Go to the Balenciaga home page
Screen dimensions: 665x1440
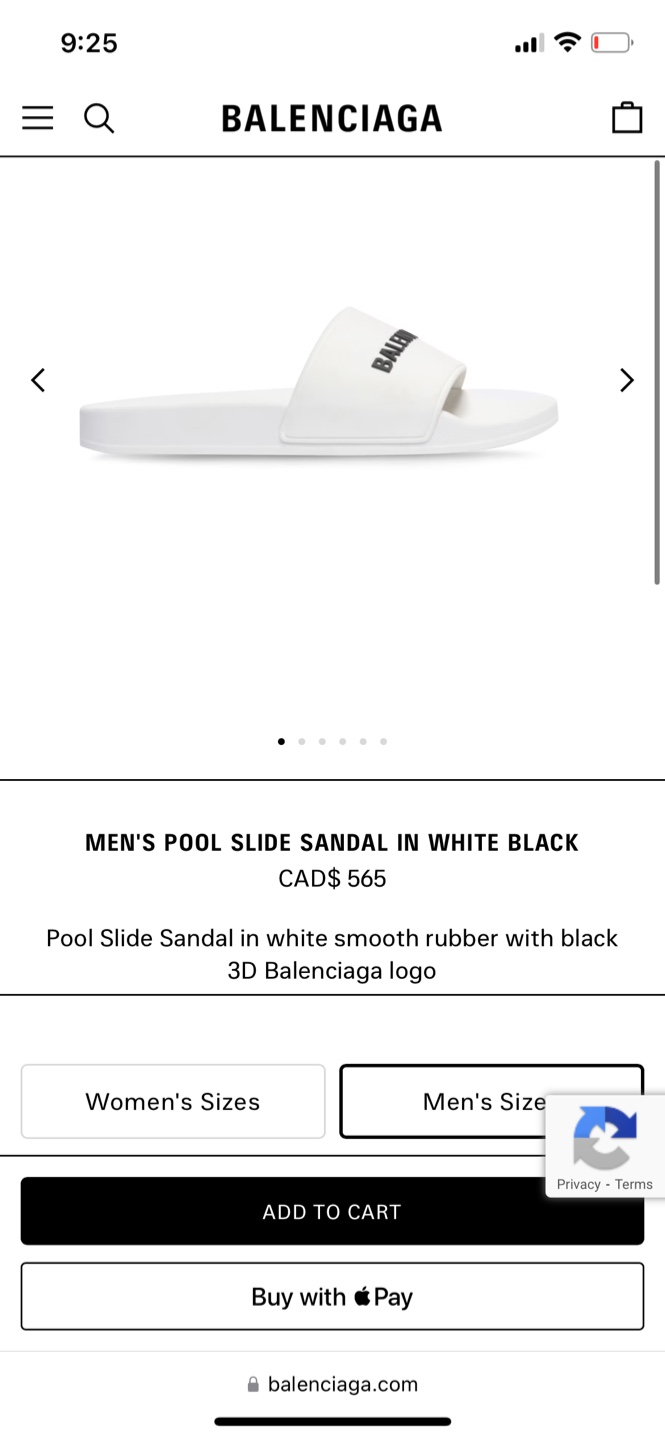coord(331,118)
